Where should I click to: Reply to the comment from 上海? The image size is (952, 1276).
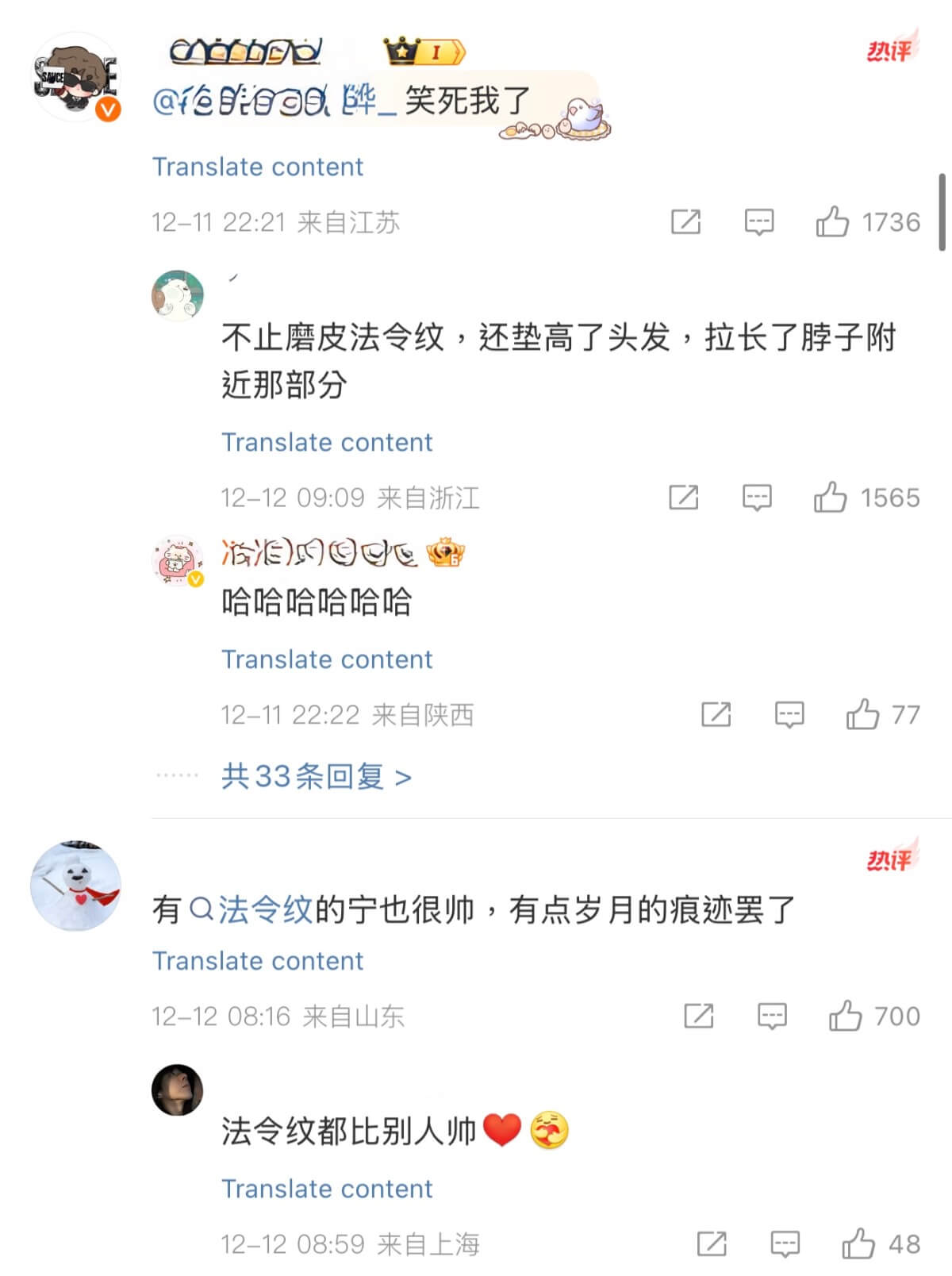tap(785, 1243)
